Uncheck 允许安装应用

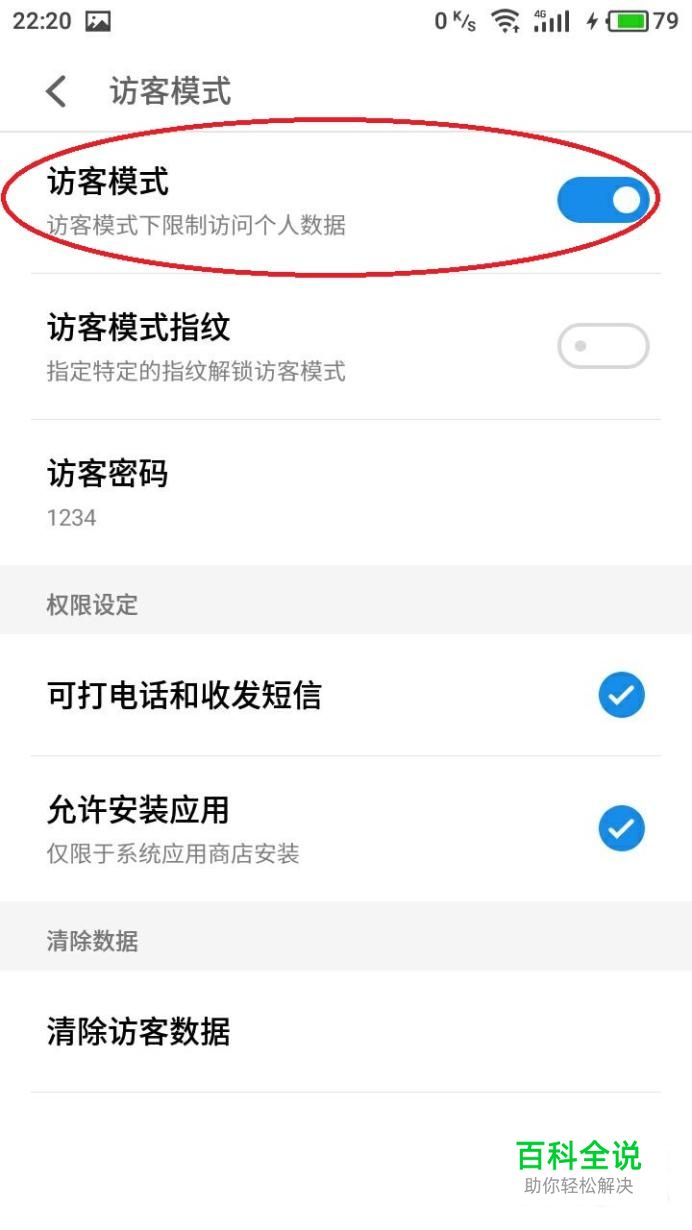622,829
